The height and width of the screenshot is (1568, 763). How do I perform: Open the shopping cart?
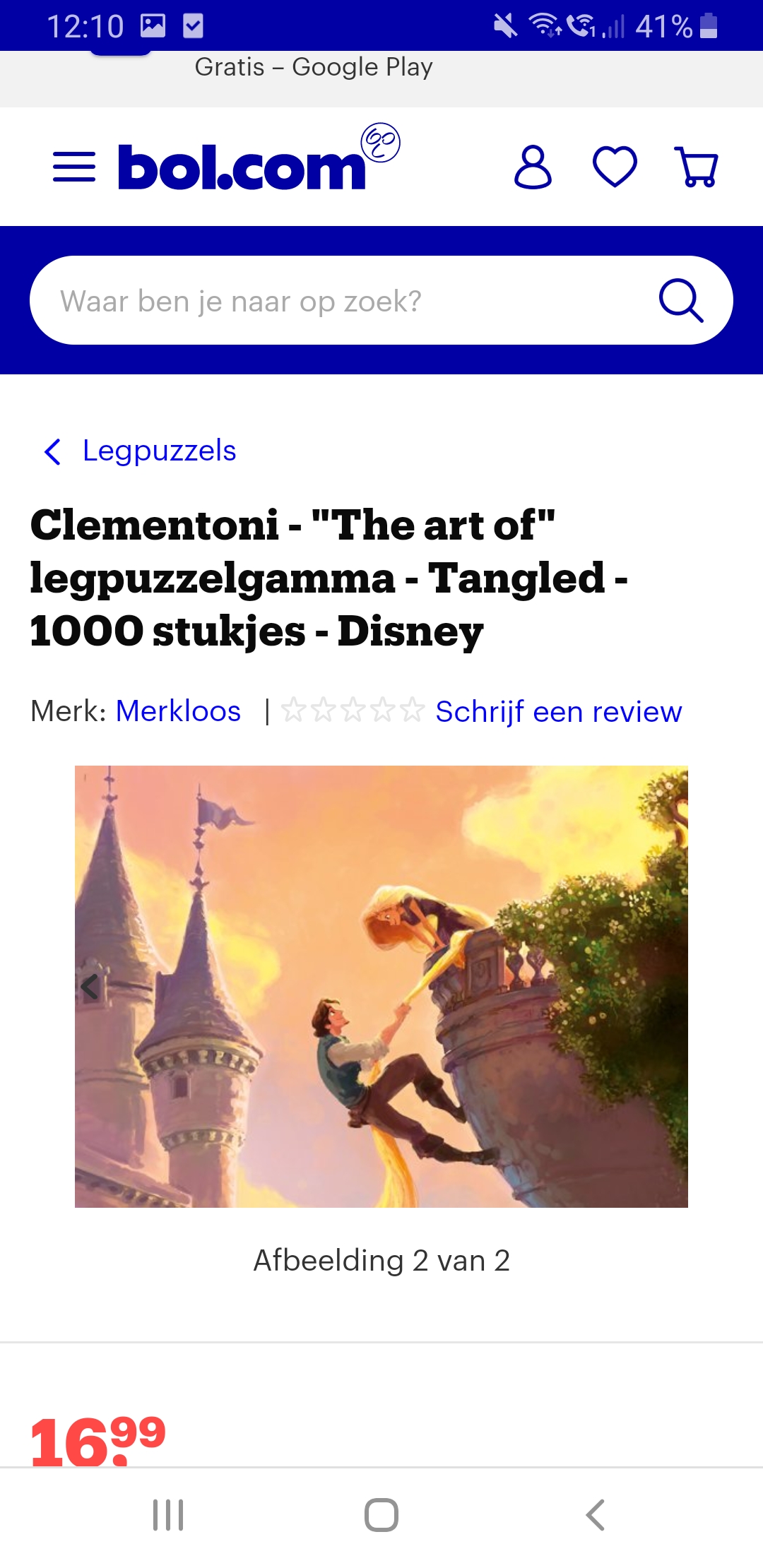(x=697, y=167)
